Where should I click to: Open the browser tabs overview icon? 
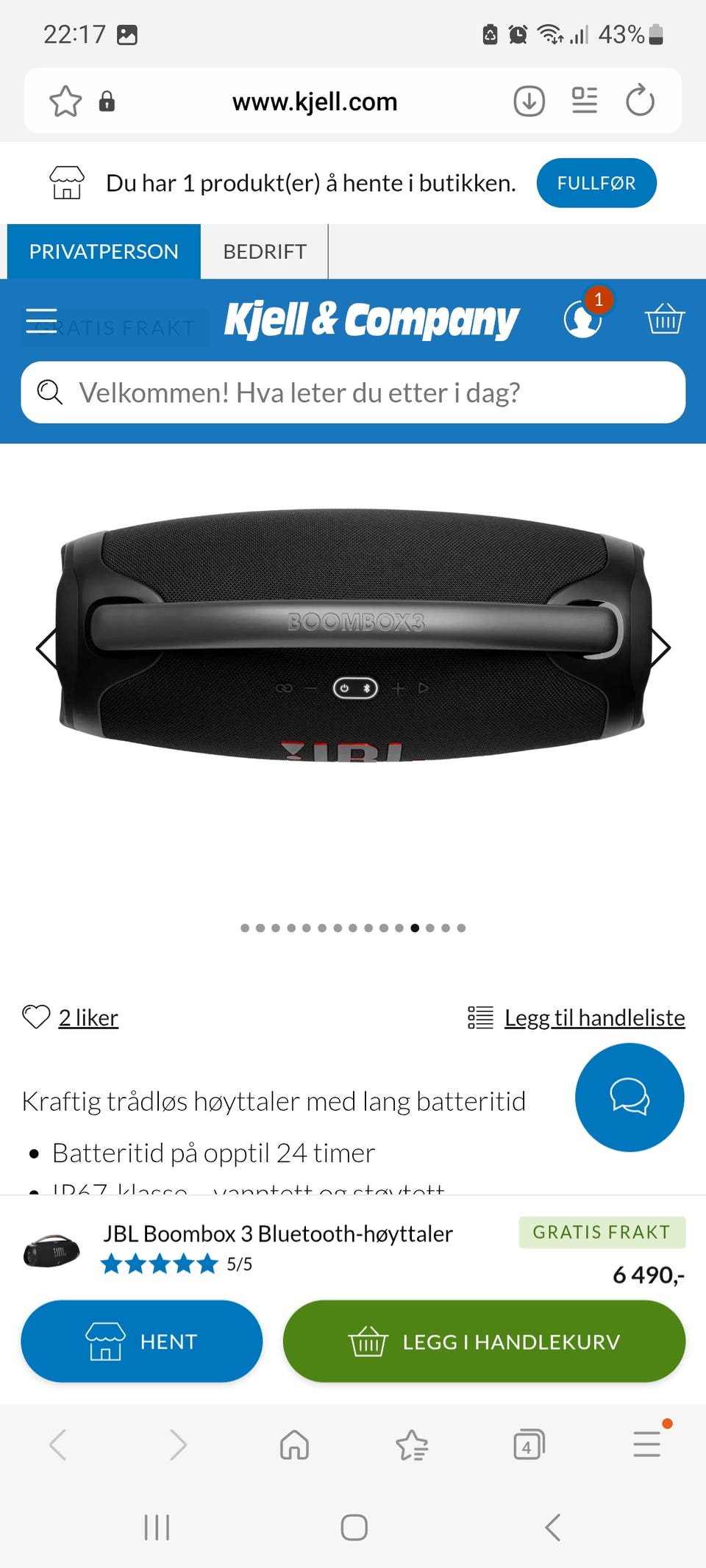tap(527, 1443)
